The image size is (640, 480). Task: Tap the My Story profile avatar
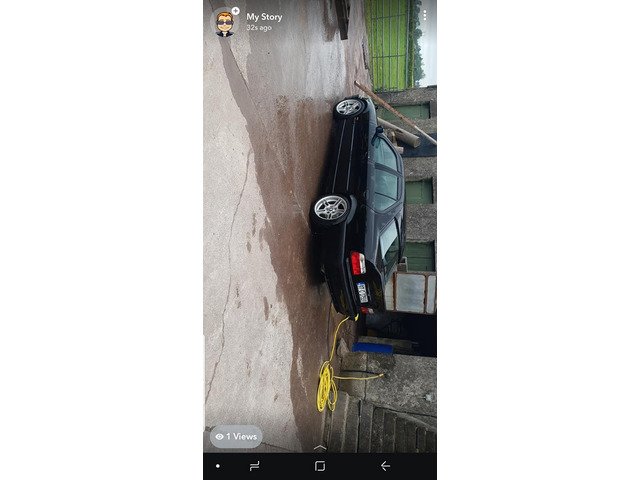point(225,22)
